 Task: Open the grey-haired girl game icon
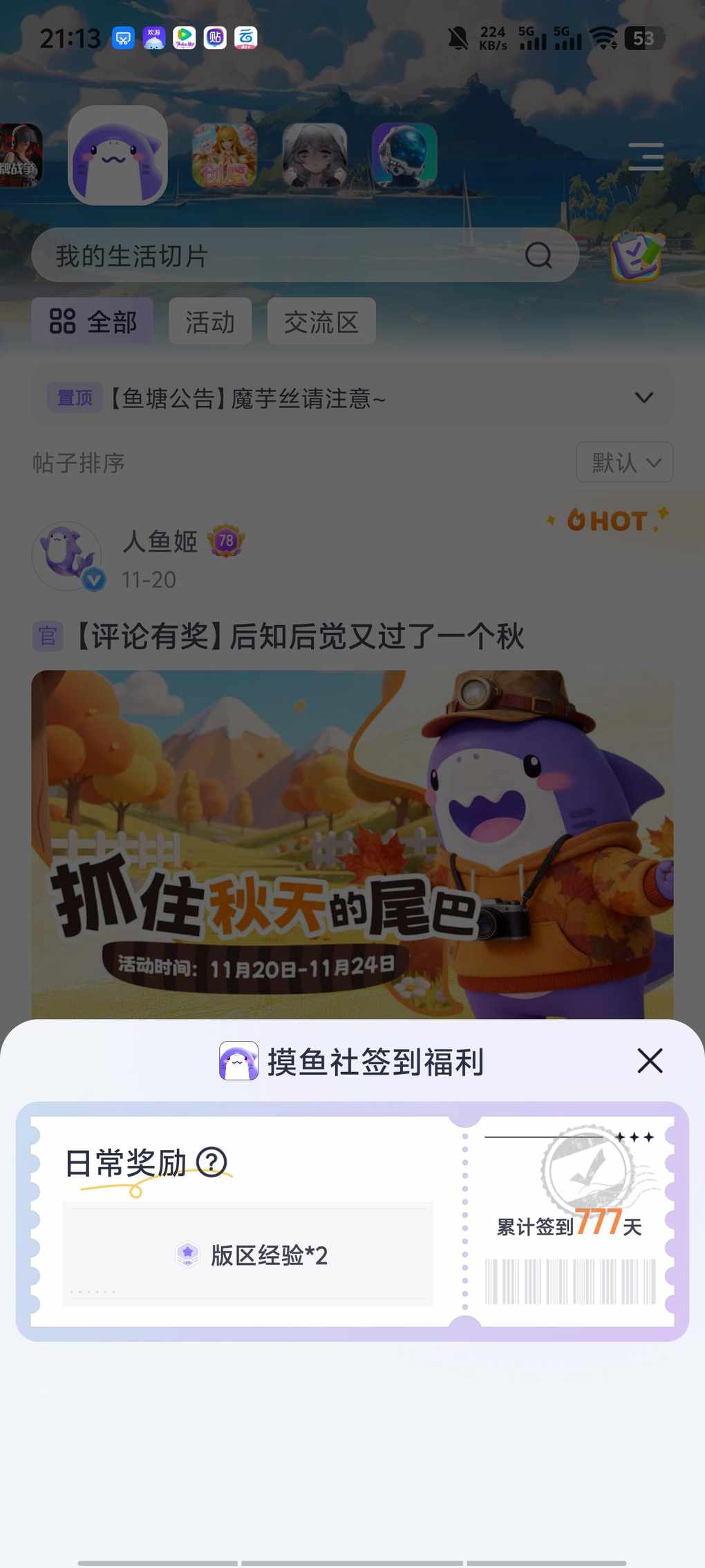[314, 156]
